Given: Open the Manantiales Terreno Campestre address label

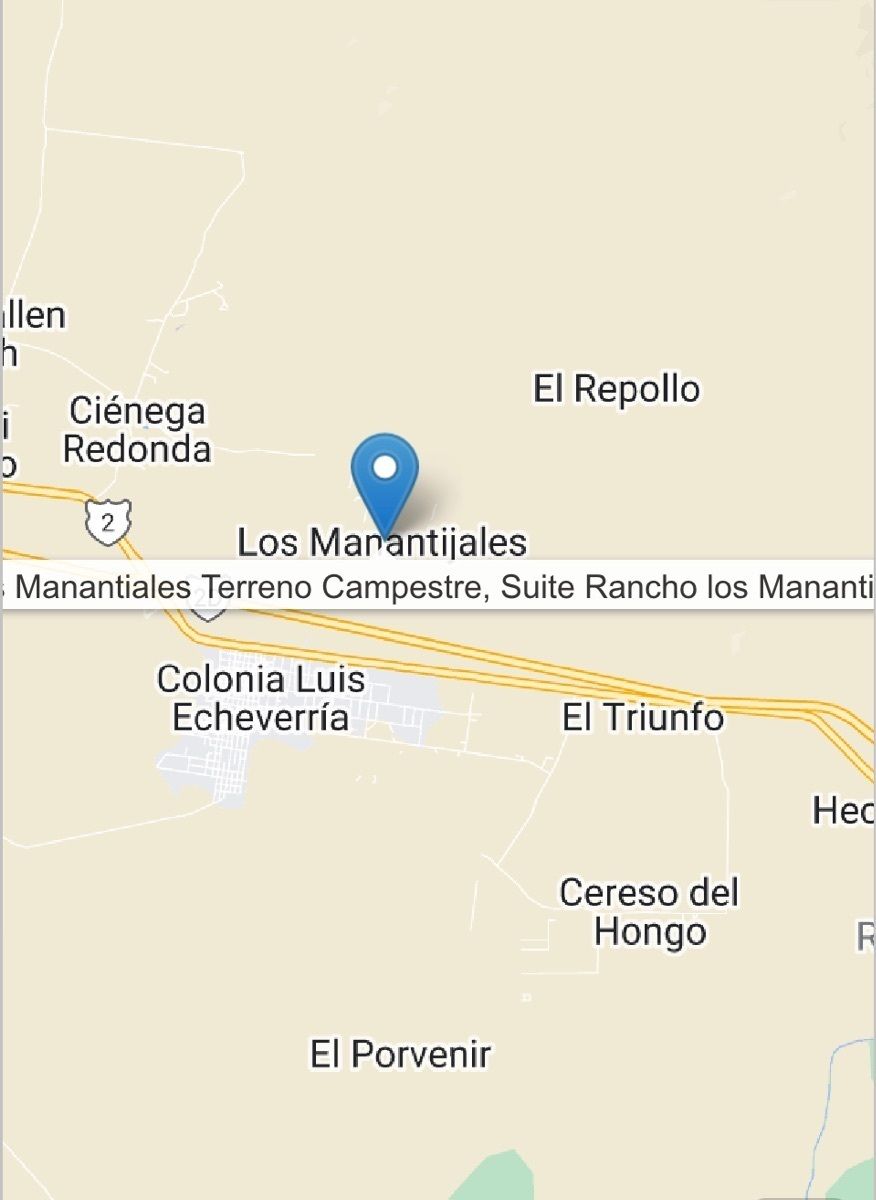Looking at the screenshot, I should 440,586.
